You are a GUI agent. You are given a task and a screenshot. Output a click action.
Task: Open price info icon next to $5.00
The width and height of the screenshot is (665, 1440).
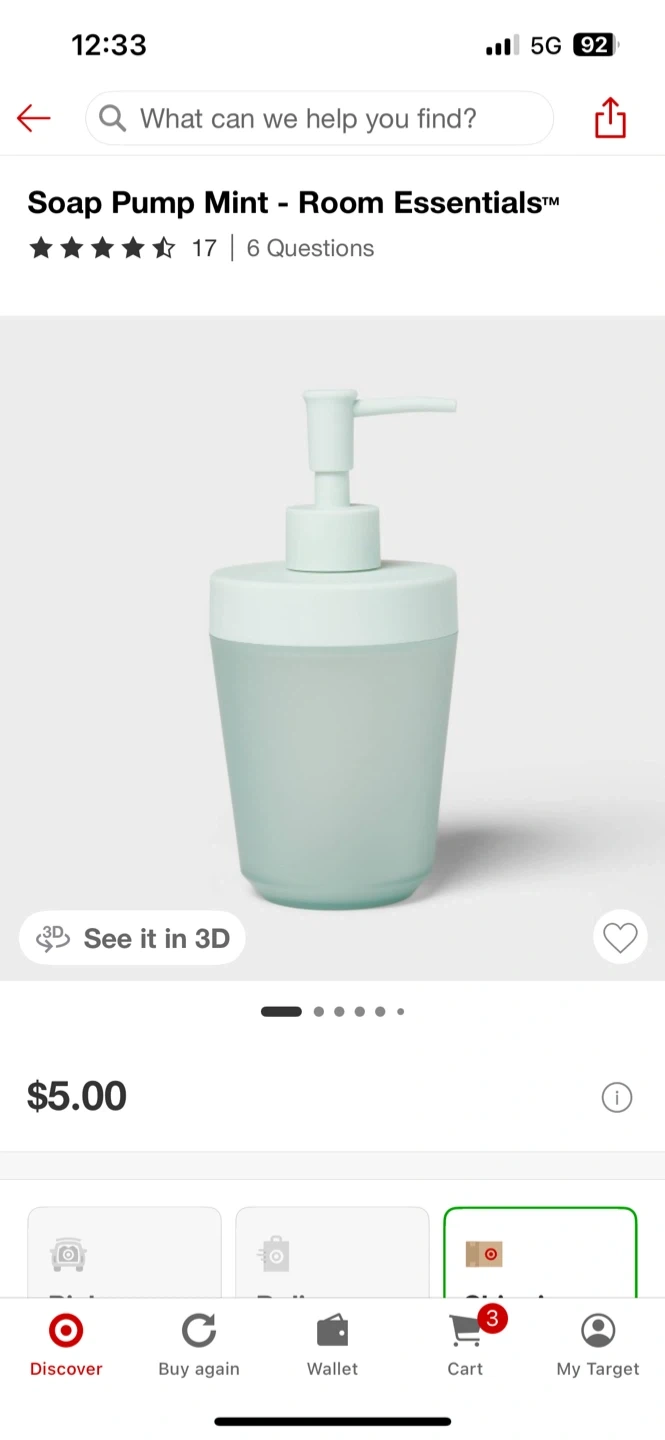click(616, 1098)
